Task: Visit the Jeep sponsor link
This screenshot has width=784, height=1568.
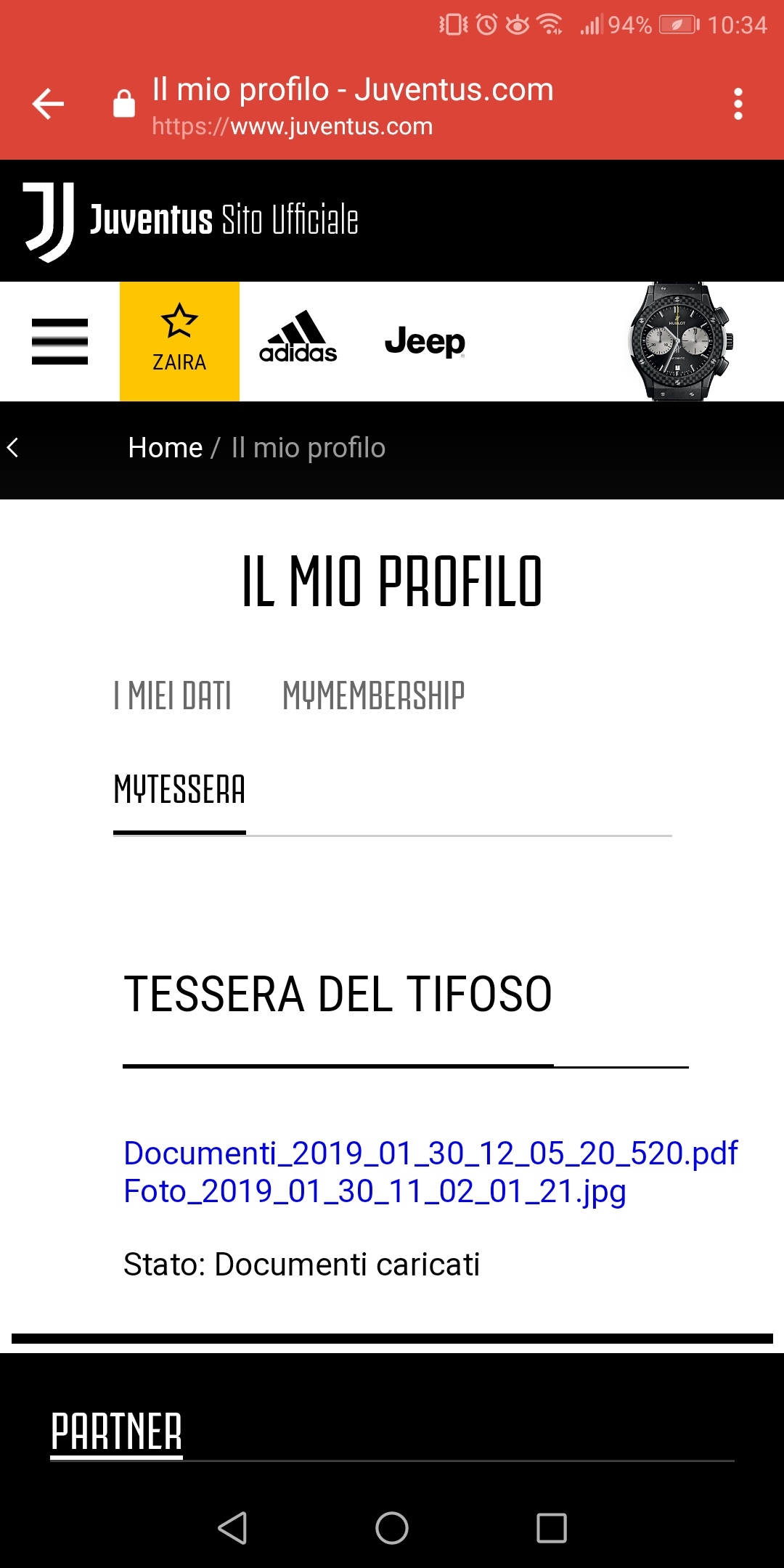Action: click(425, 341)
